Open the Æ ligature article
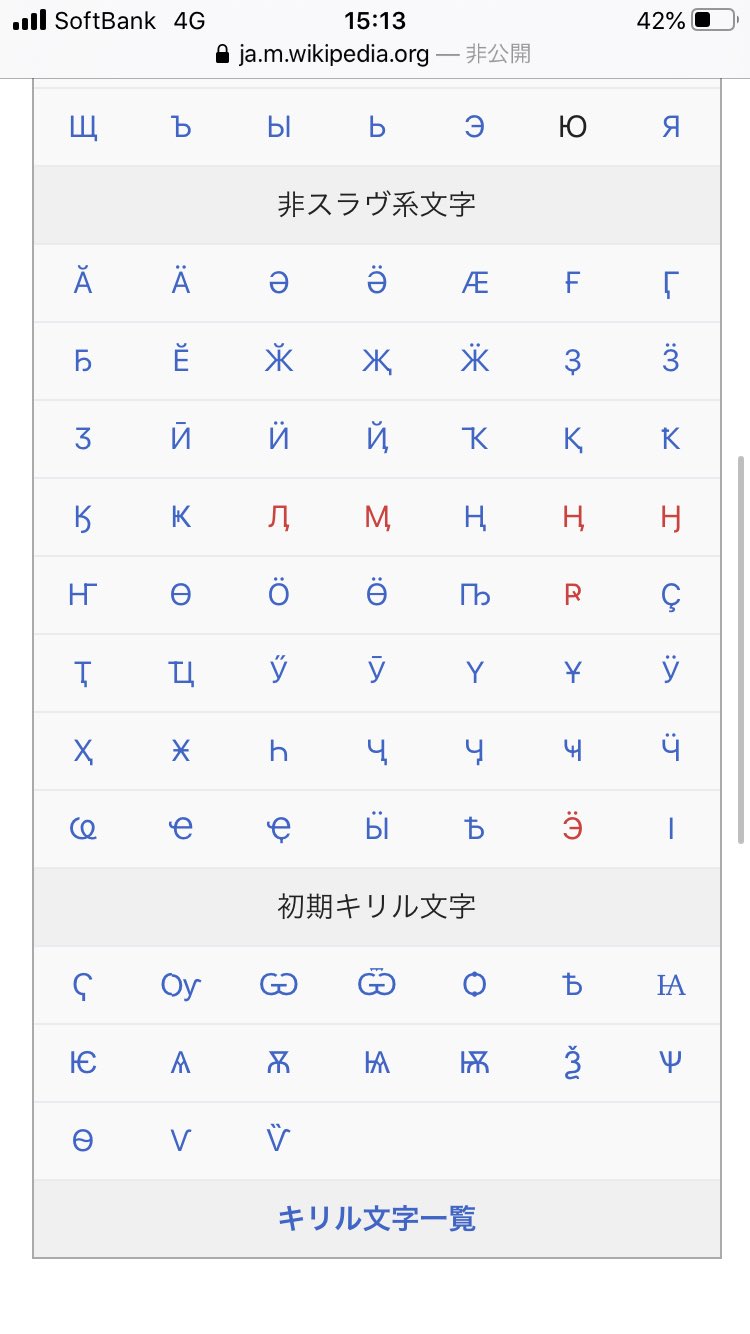 [473, 282]
